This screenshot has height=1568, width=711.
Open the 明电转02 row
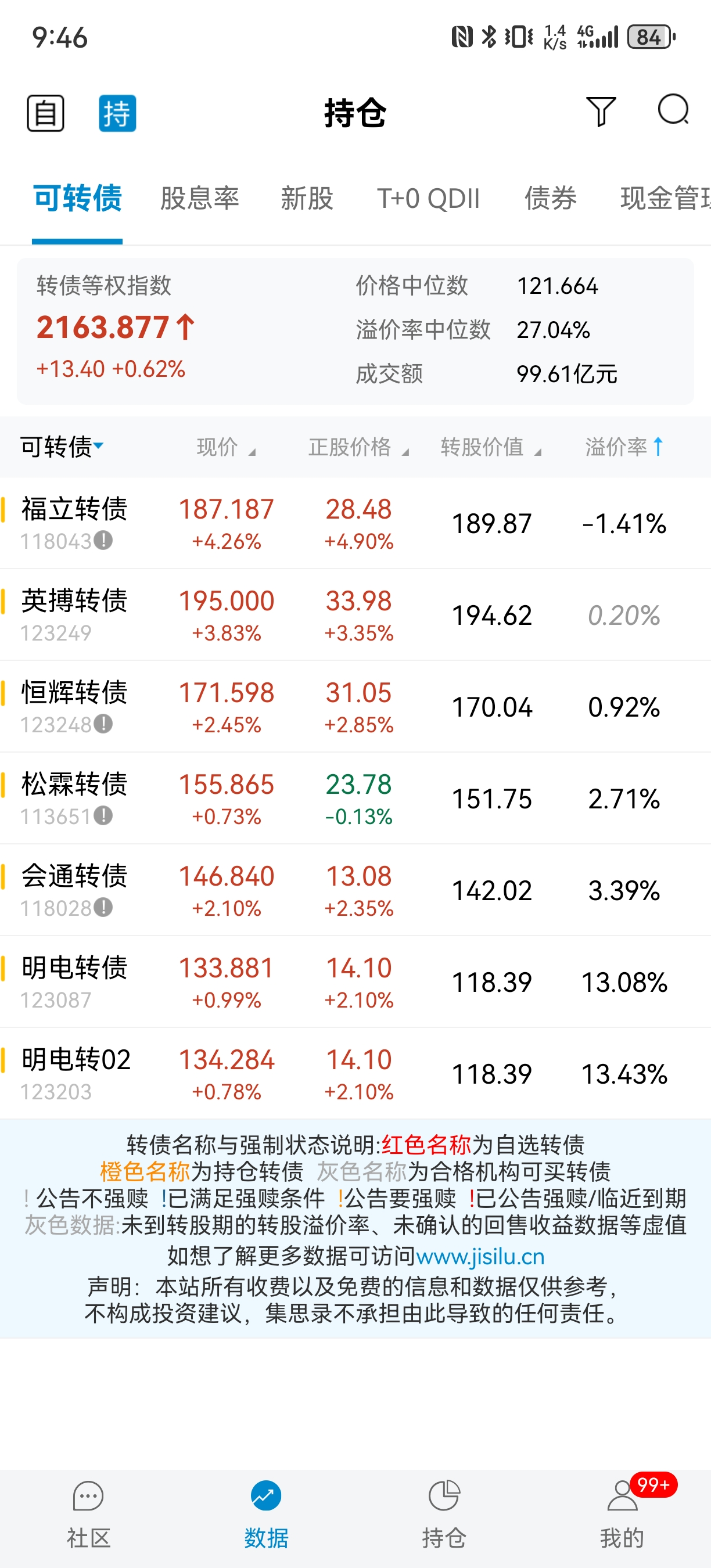(355, 1074)
